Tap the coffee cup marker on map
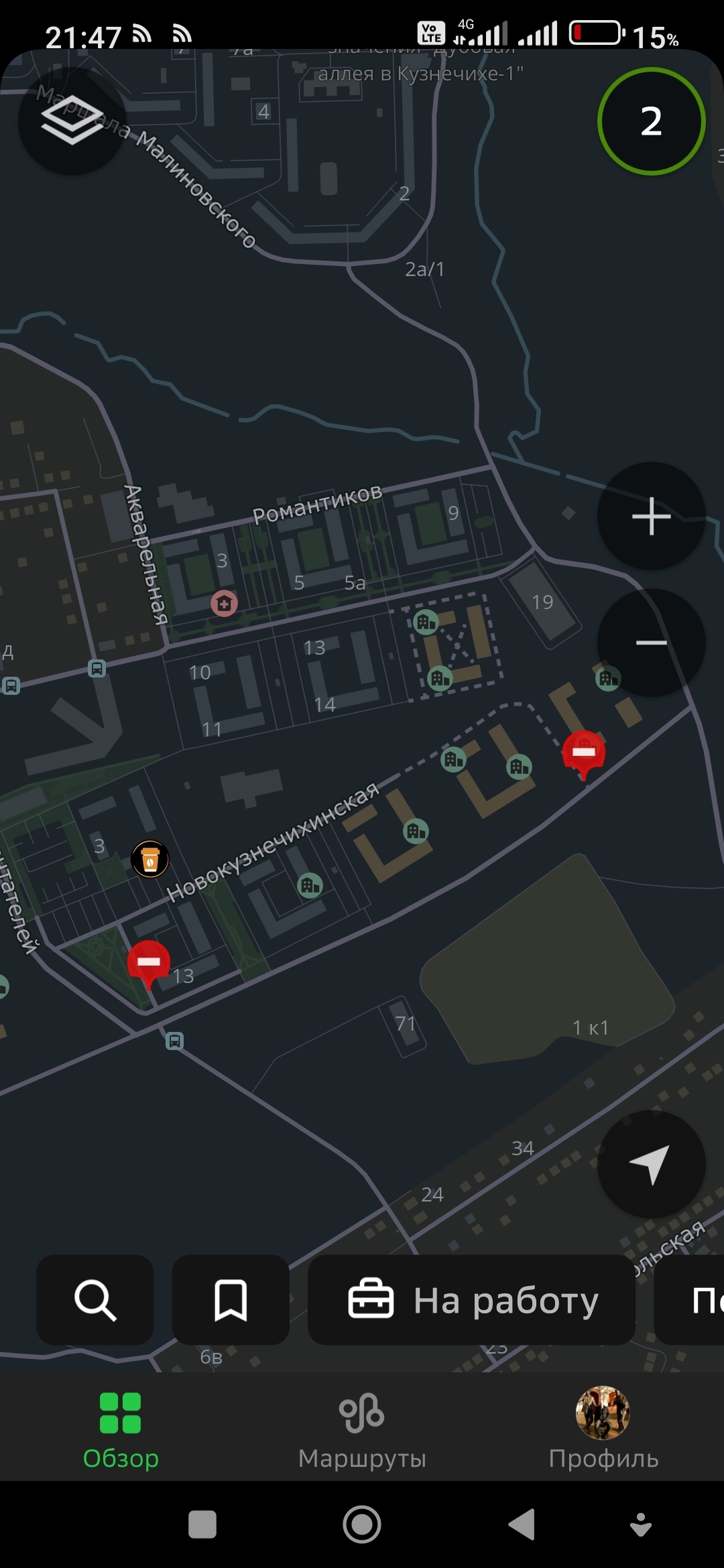 tap(150, 859)
